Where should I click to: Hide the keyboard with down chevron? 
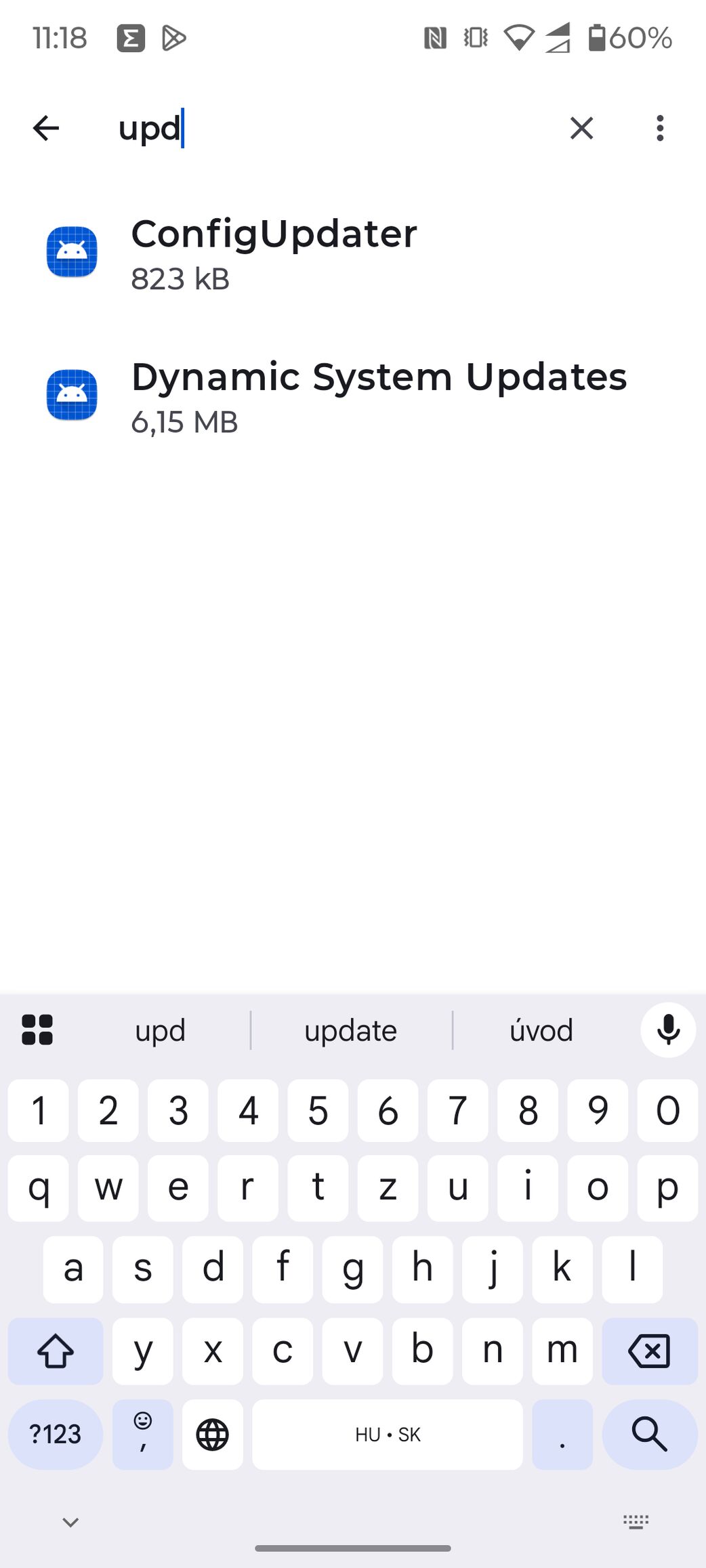pos(70,1523)
